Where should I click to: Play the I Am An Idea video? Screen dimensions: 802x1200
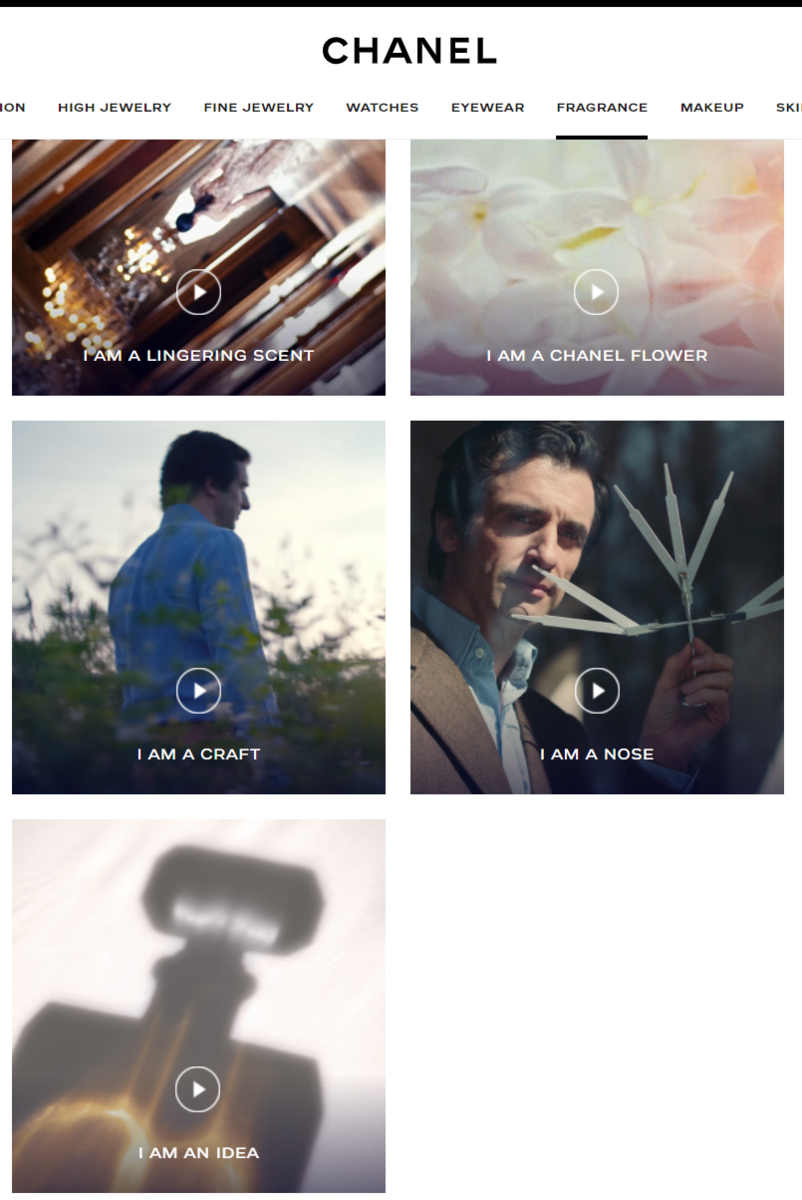click(198, 1089)
